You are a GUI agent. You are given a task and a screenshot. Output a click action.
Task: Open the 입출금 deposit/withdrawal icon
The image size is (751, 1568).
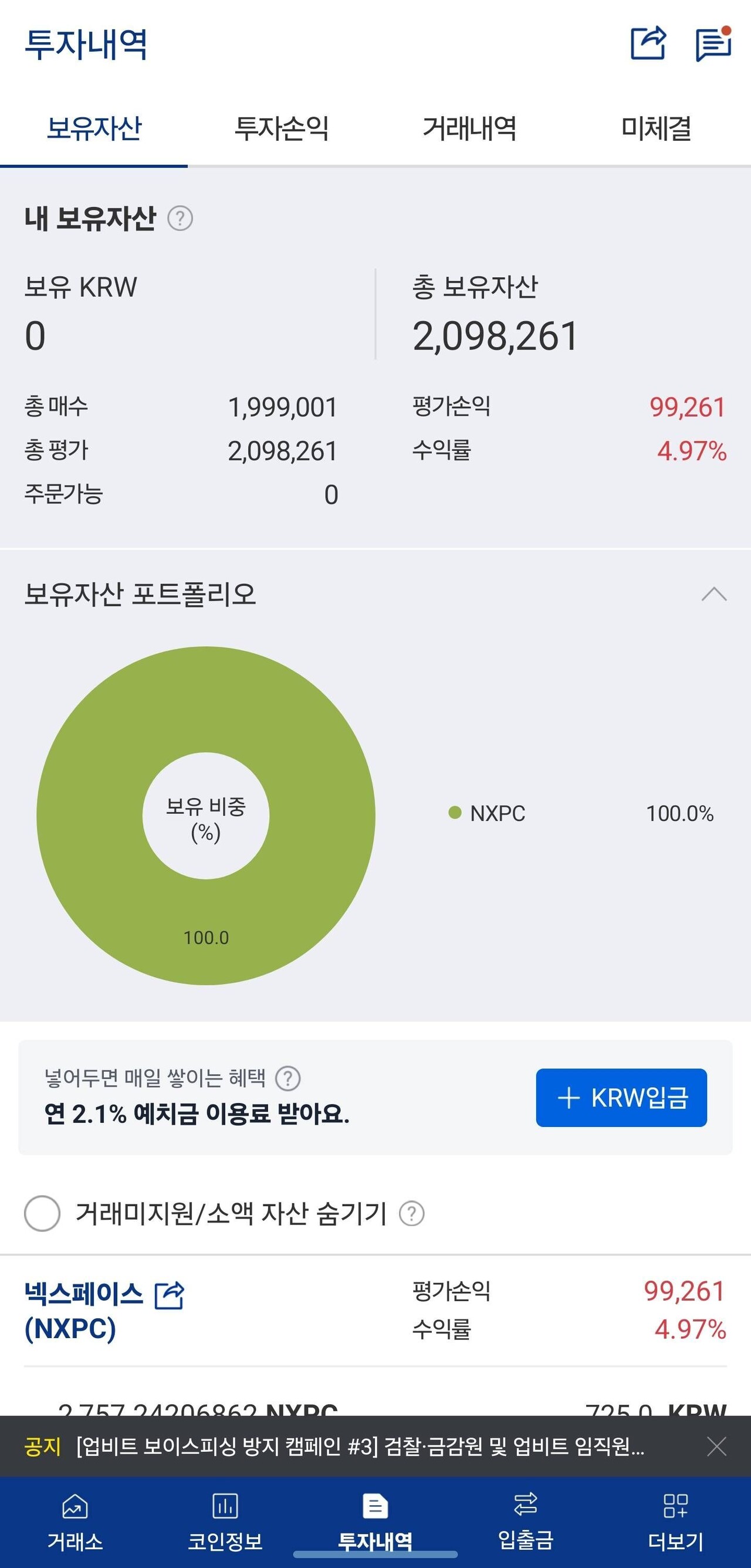(526, 1503)
